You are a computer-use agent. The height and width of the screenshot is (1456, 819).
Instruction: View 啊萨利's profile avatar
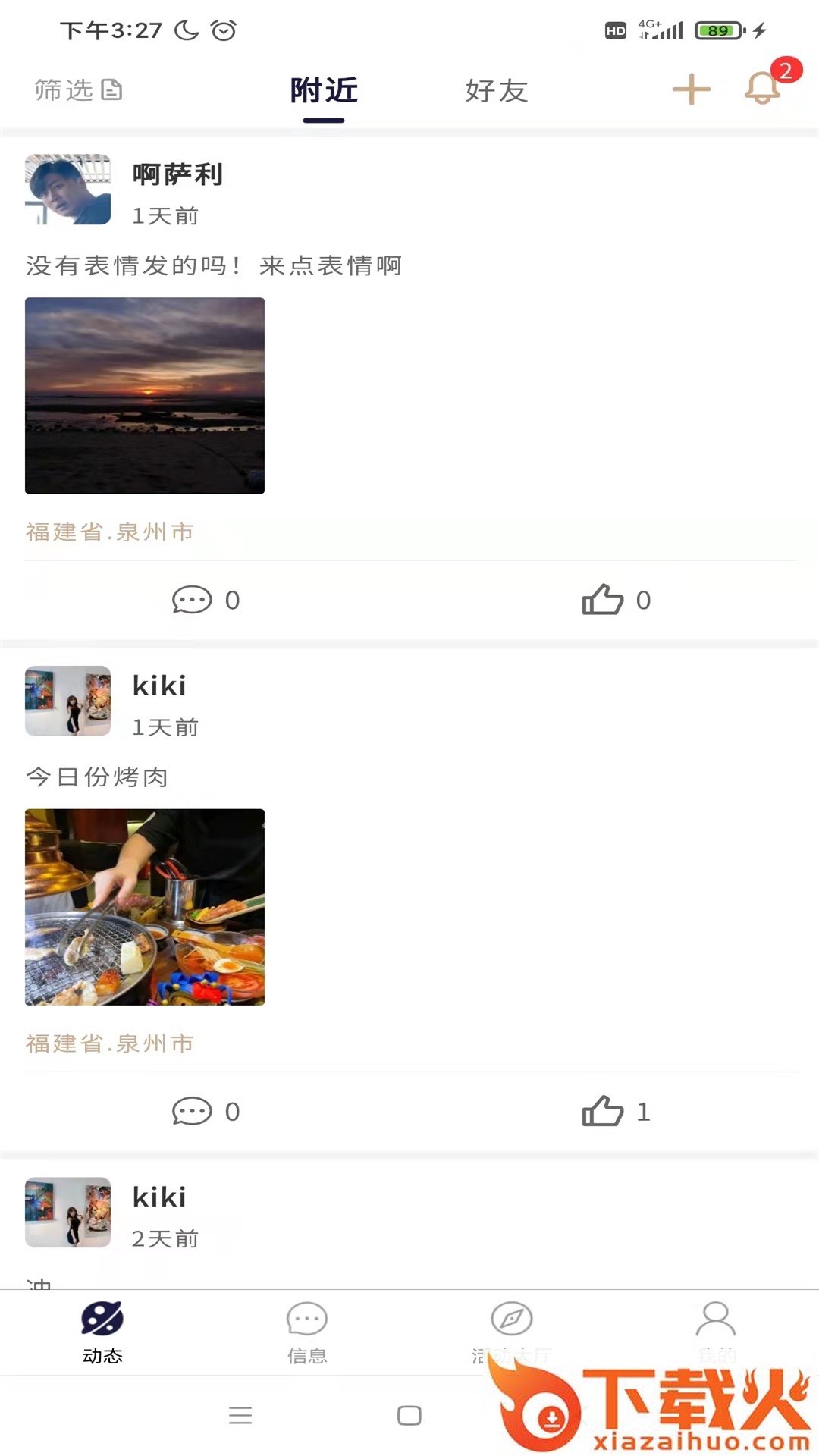[x=68, y=190]
